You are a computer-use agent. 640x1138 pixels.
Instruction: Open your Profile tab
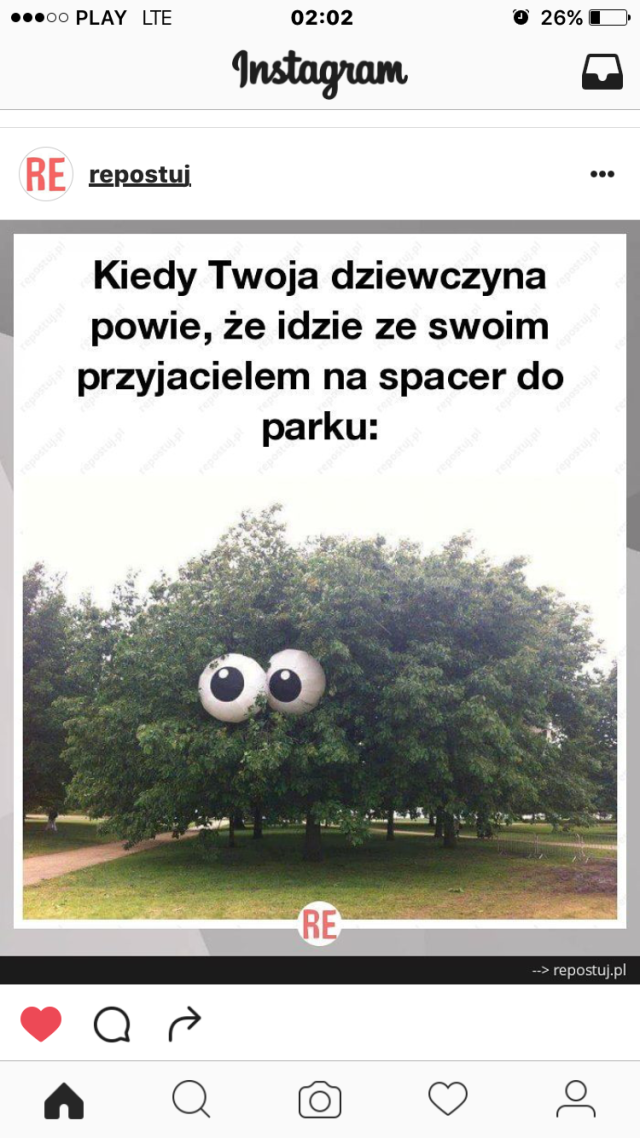coord(576,1099)
